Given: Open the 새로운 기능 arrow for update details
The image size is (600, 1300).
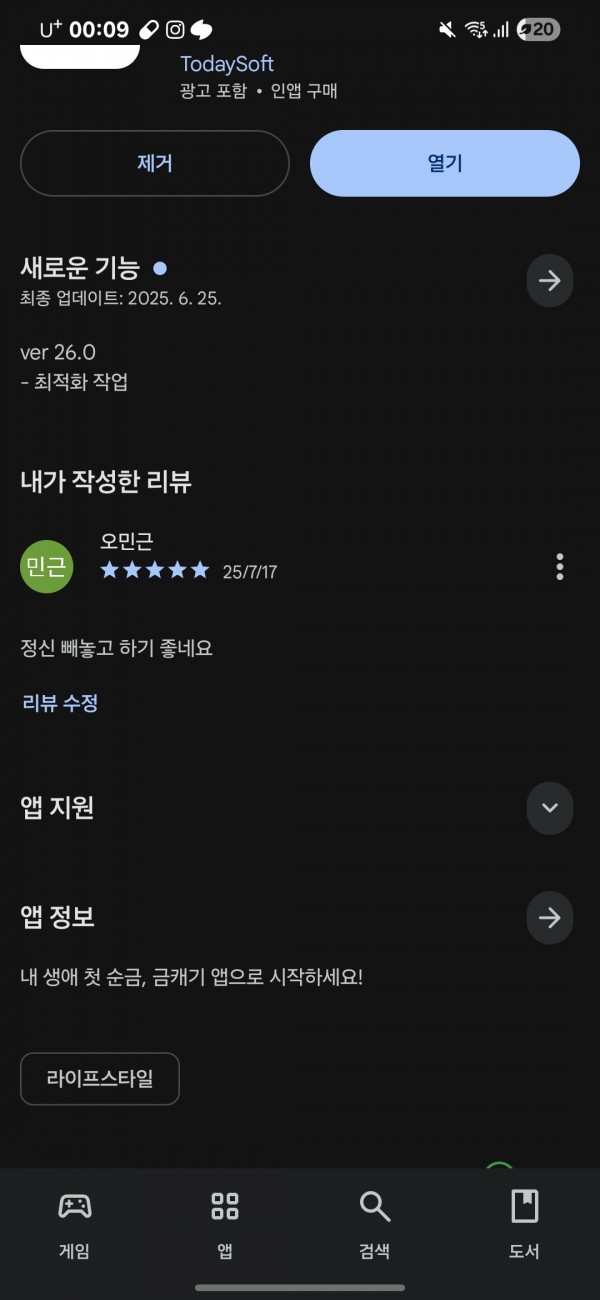Looking at the screenshot, I should click(x=550, y=280).
